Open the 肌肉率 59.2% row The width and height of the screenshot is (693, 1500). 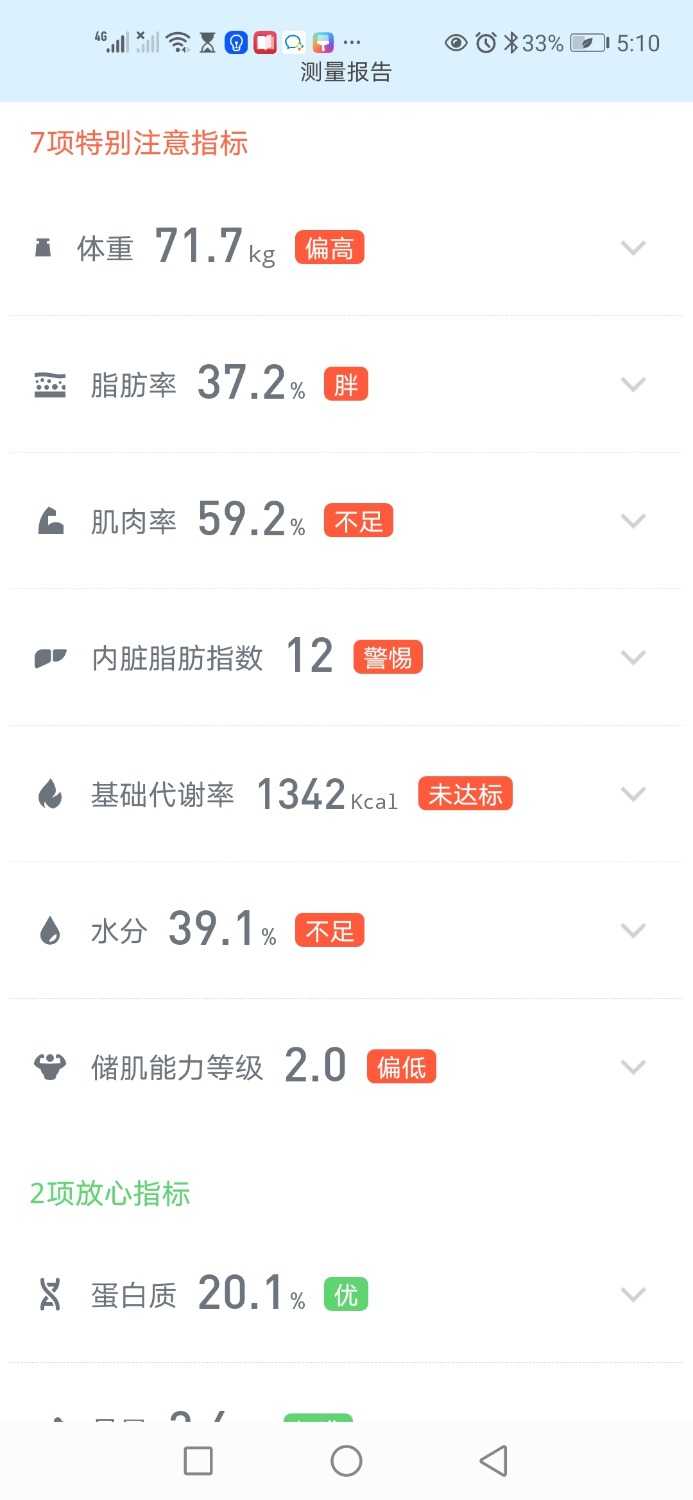[633, 521]
